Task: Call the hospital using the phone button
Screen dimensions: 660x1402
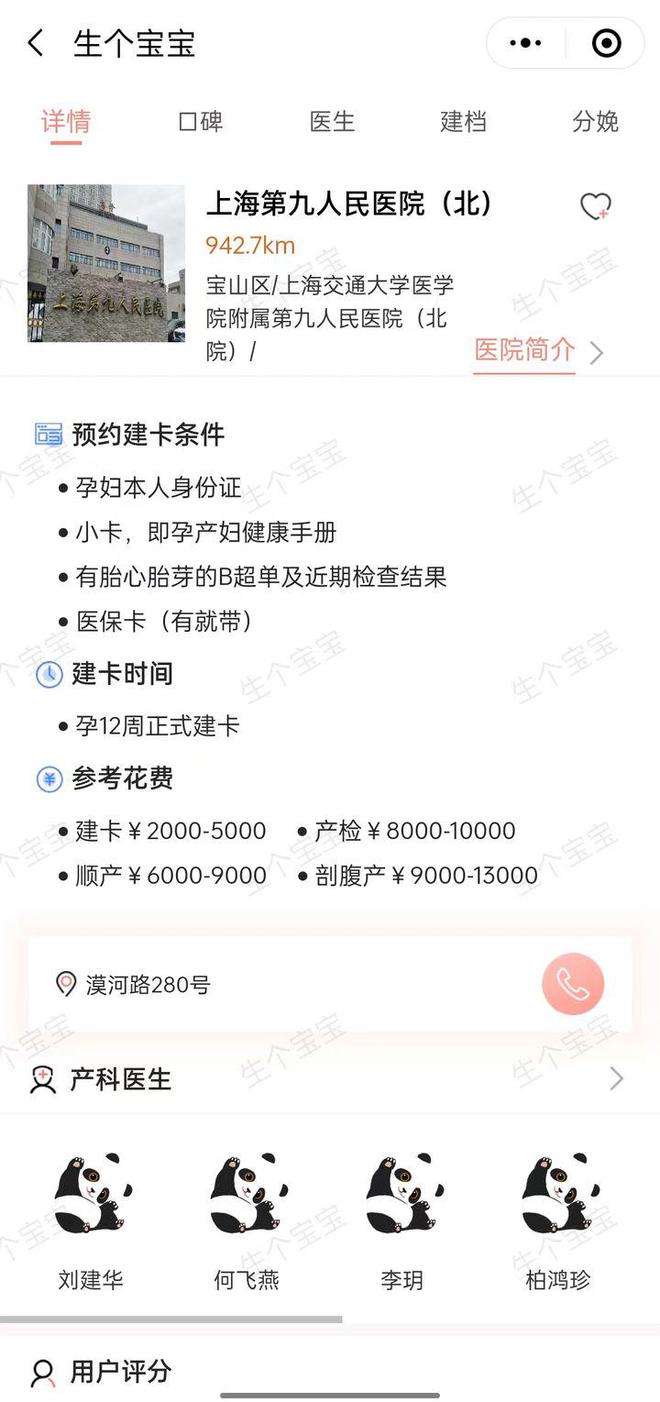Action: click(573, 984)
